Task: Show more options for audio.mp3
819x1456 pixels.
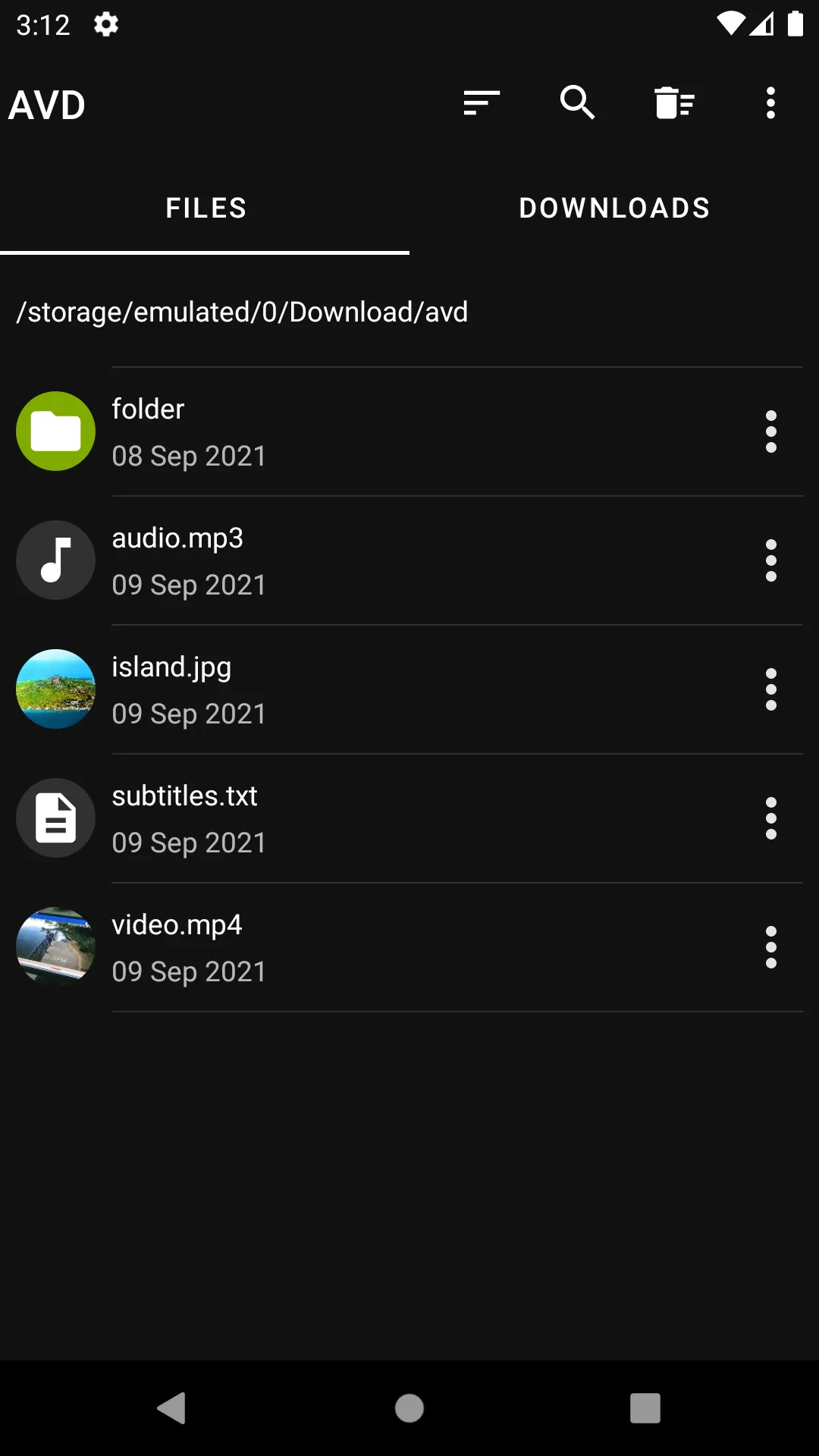Action: coord(770,560)
